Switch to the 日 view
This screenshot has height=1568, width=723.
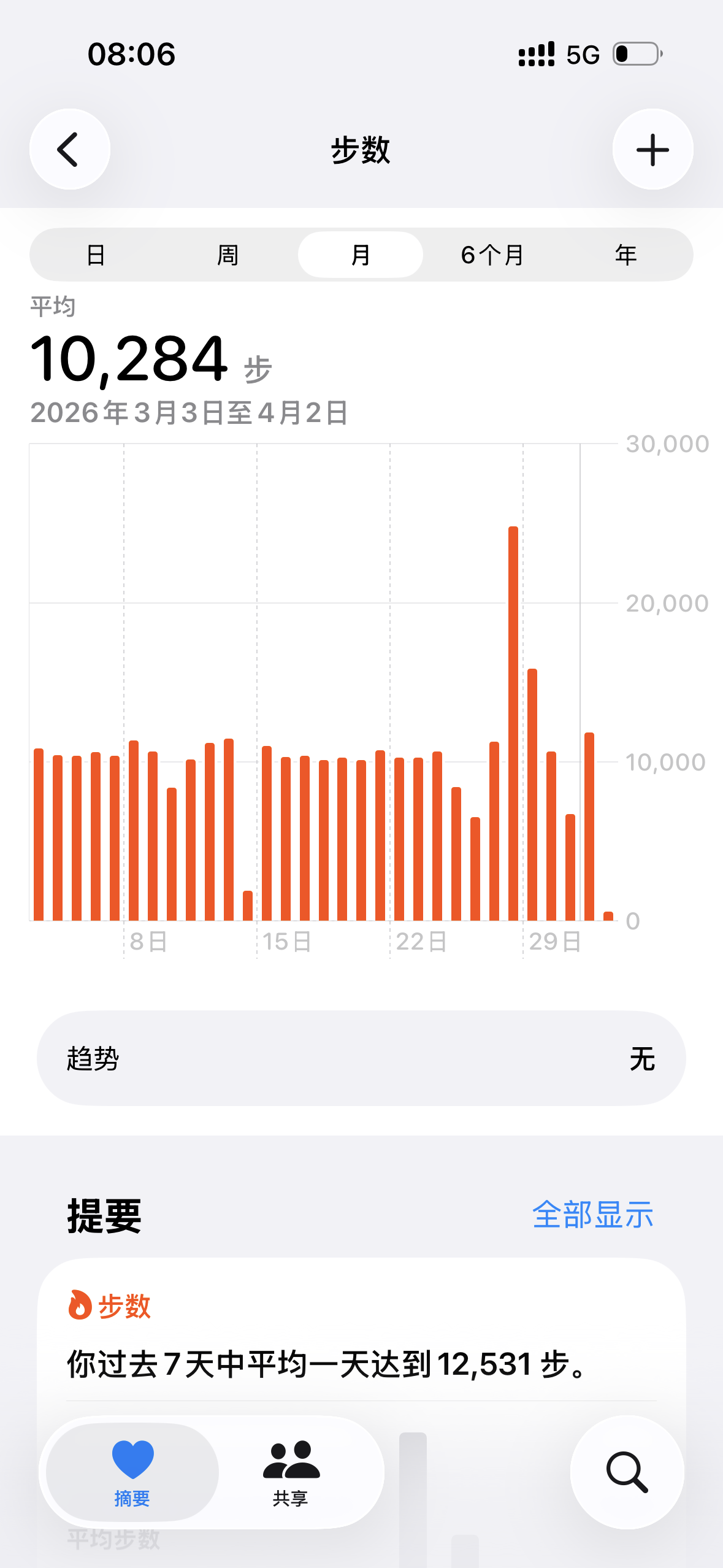coord(96,255)
